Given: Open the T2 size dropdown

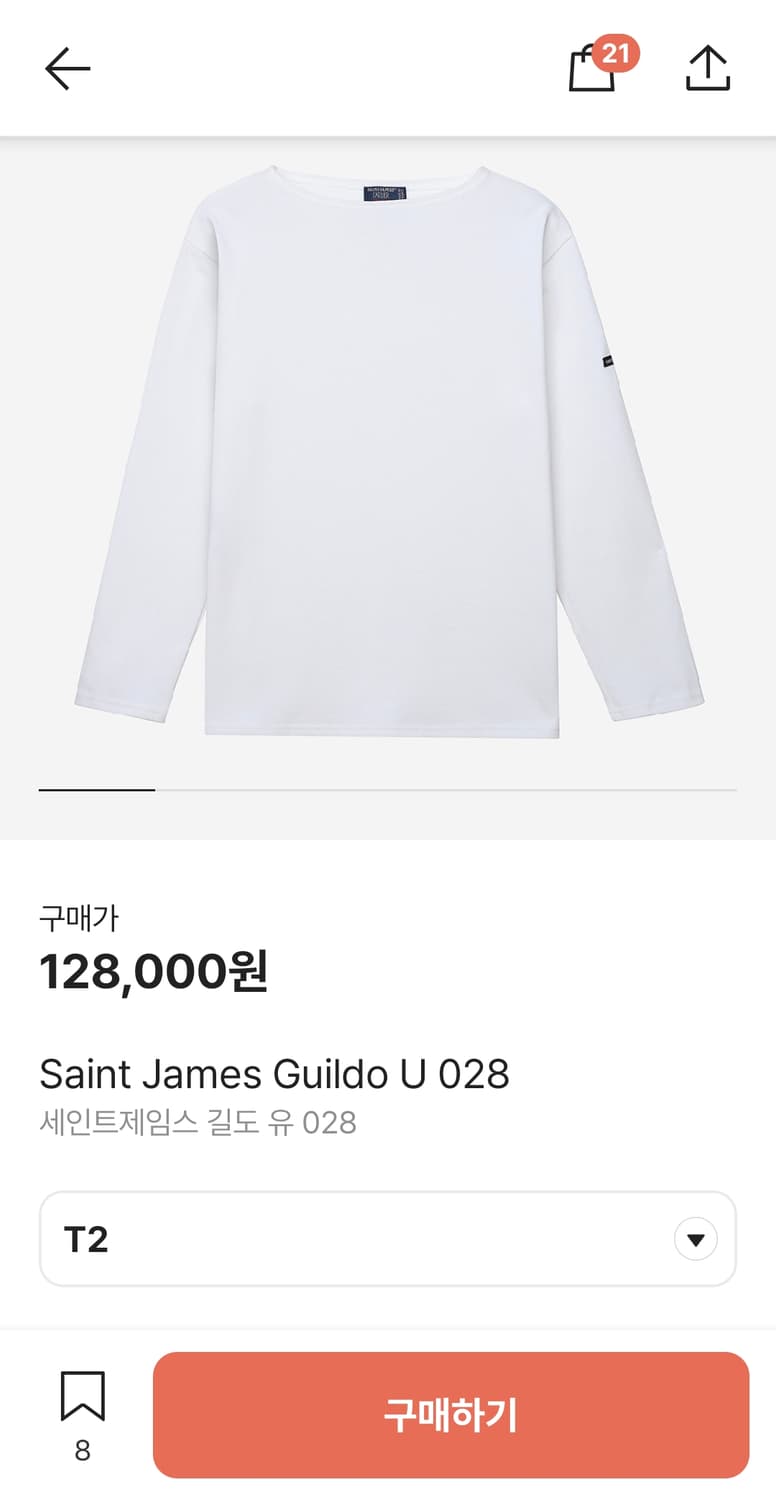Looking at the screenshot, I should (x=387, y=1238).
